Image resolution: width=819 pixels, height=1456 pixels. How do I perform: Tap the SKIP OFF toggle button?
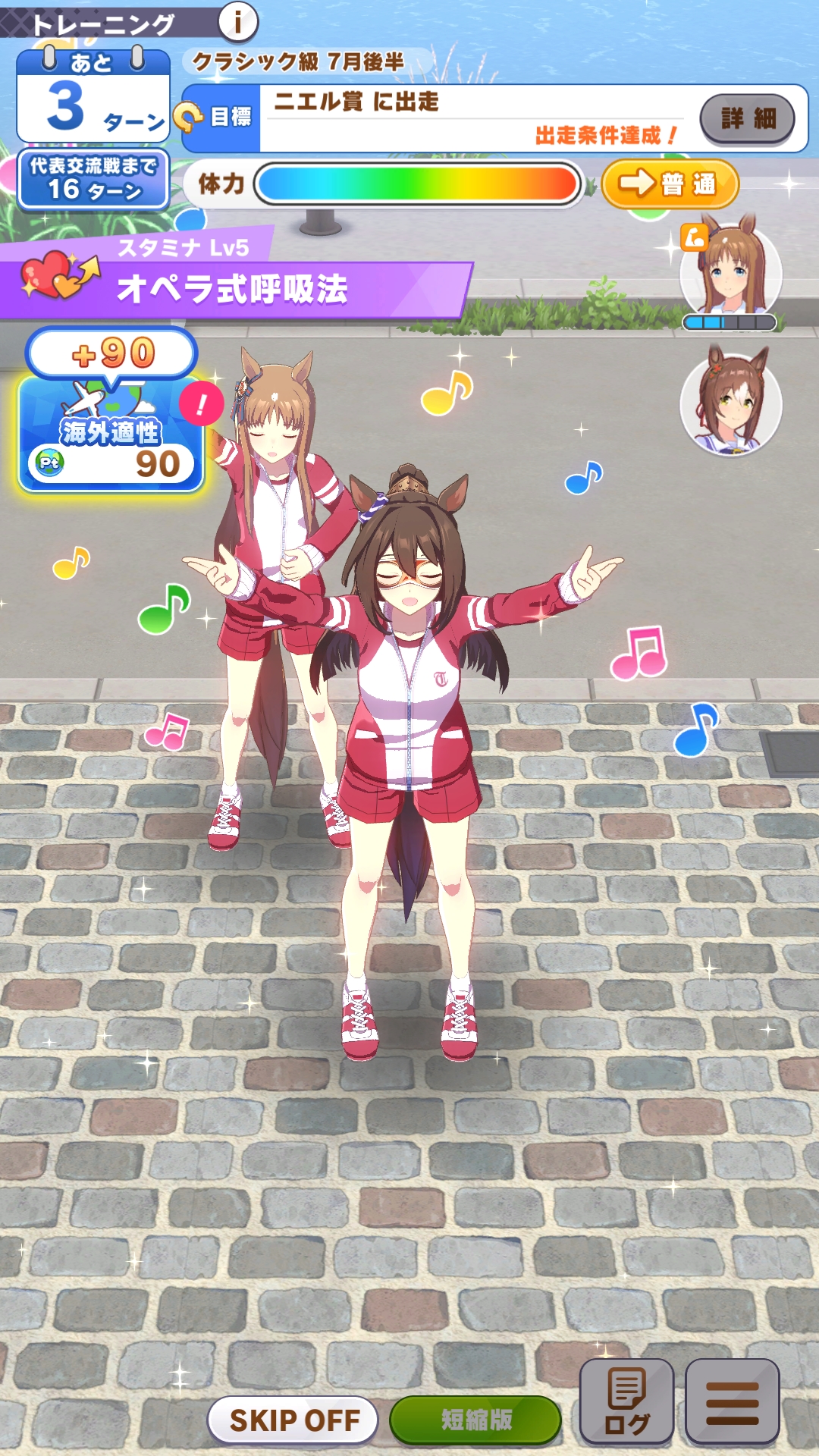tap(294, 1420)
